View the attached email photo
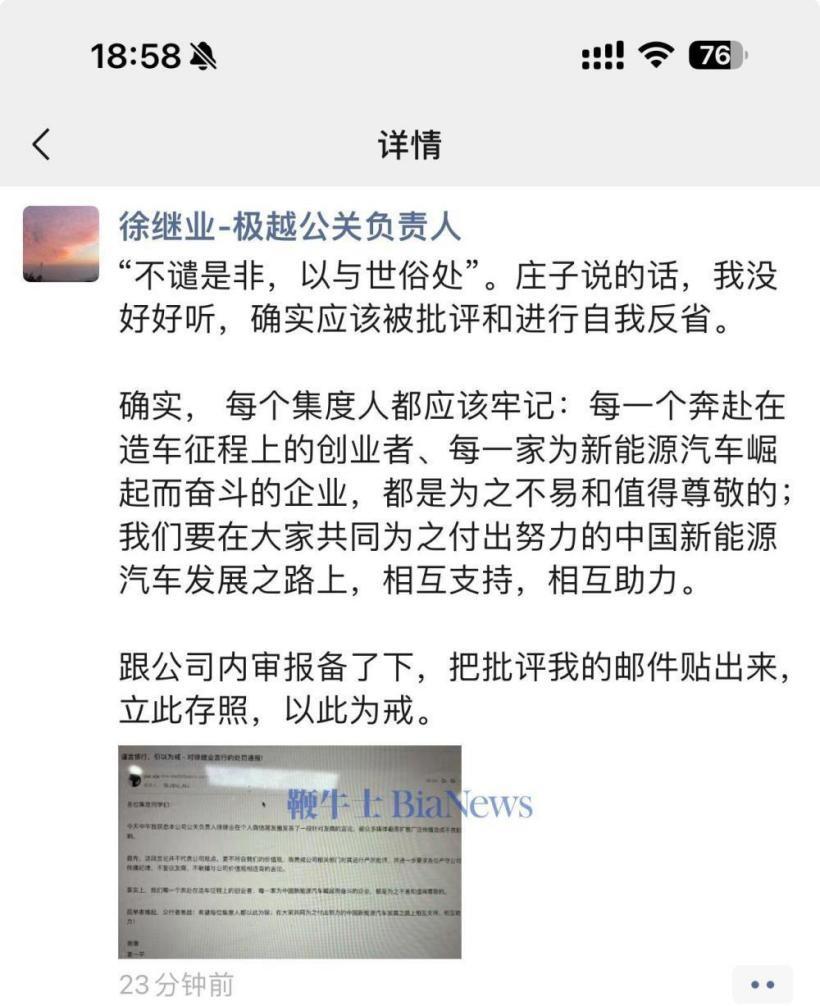Screen dimensions: 820x1006 (x=289, y=851)
